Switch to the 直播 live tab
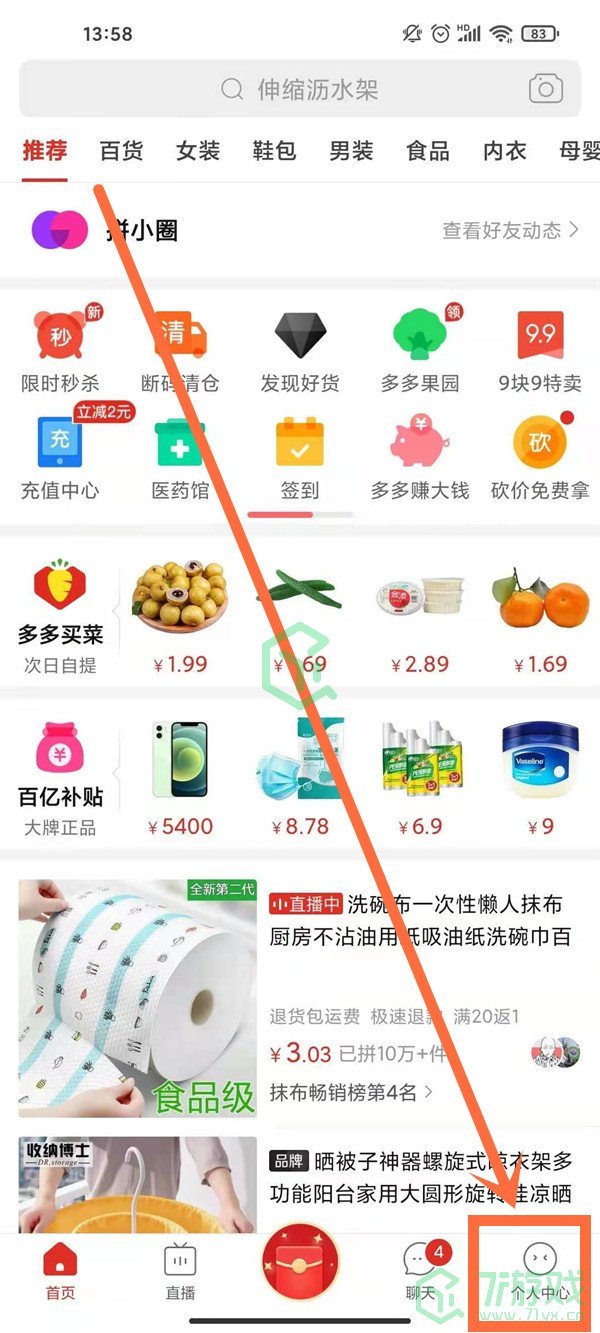This screenshot has width=600, height=1333. point(180,1270)
